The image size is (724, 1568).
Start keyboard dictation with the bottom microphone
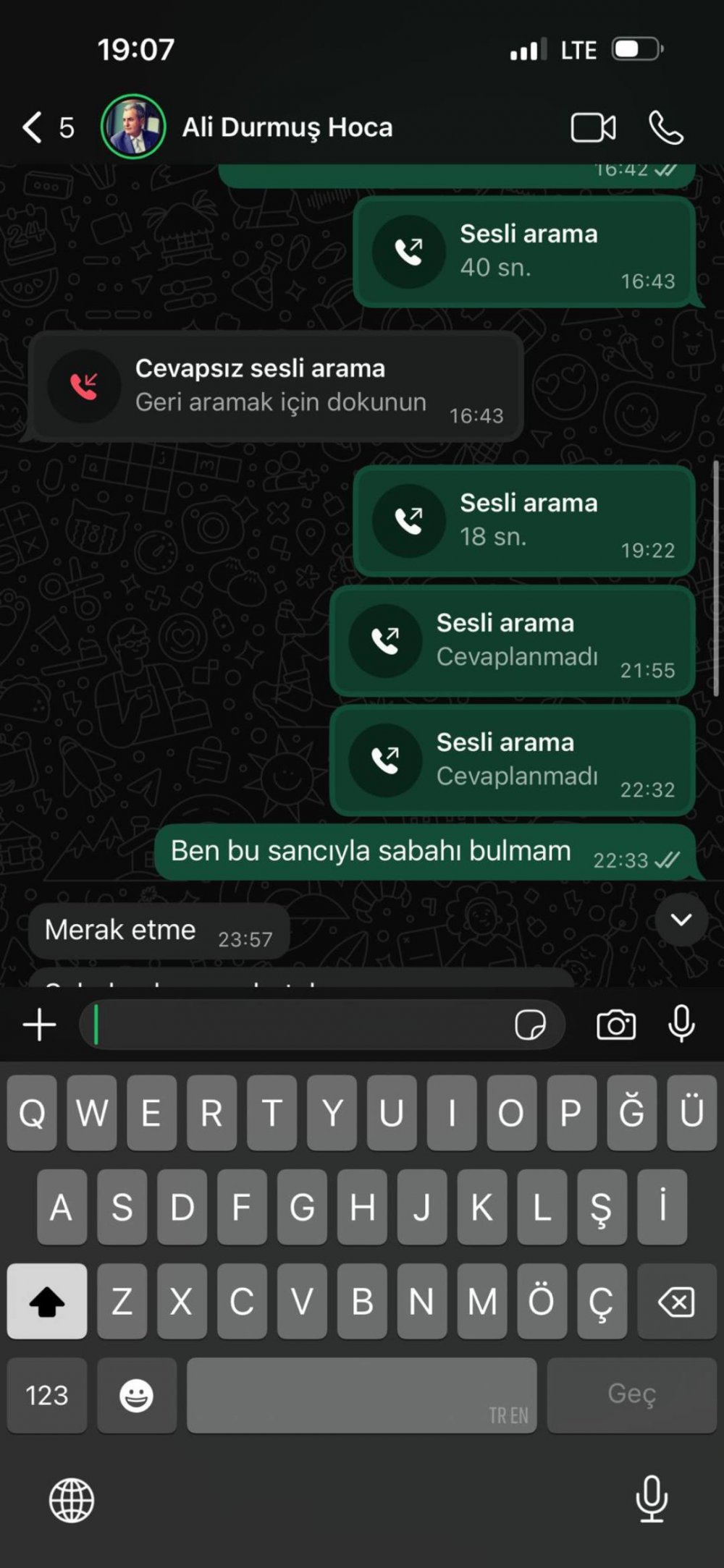click(652, 1499)
